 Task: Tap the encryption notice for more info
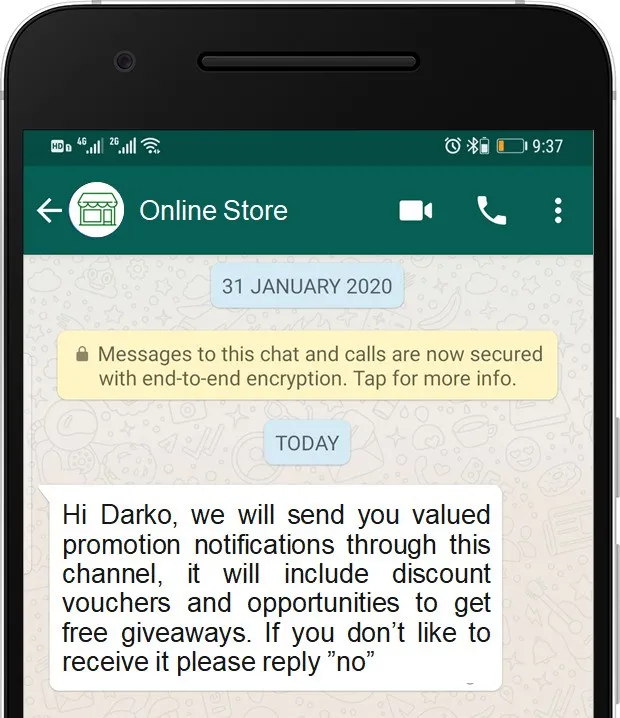pyautogui.click(x=308, y=366)
